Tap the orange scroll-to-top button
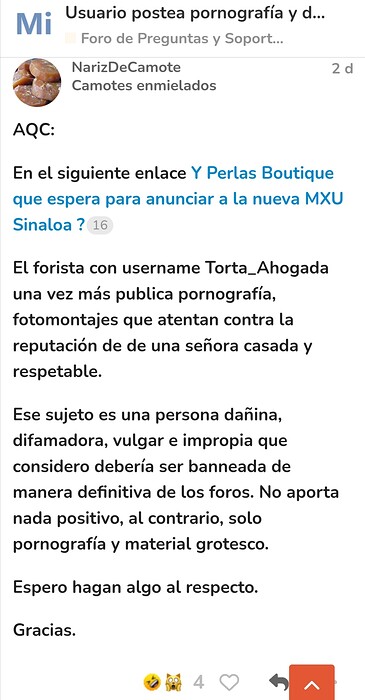This screenshot has width=365, height=700. (311, 683)
